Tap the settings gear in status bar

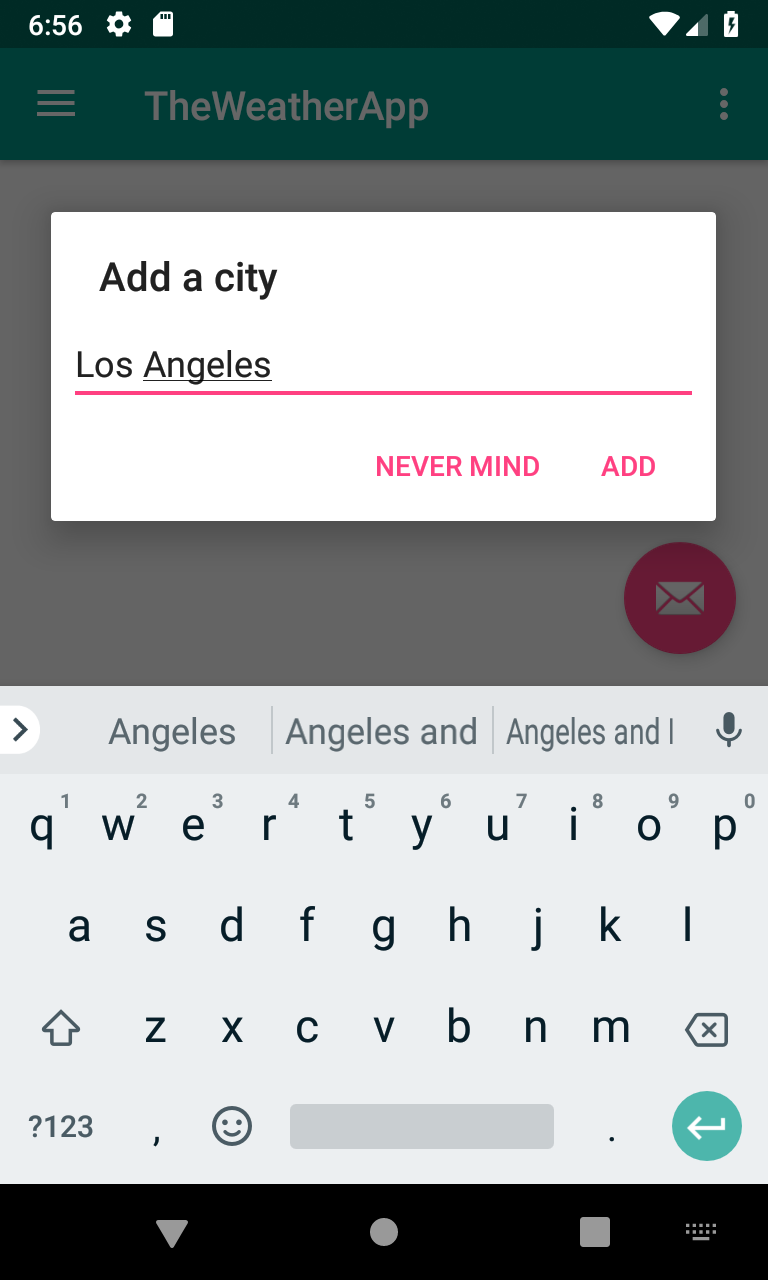pyautogui.click(x=118, y=24)
